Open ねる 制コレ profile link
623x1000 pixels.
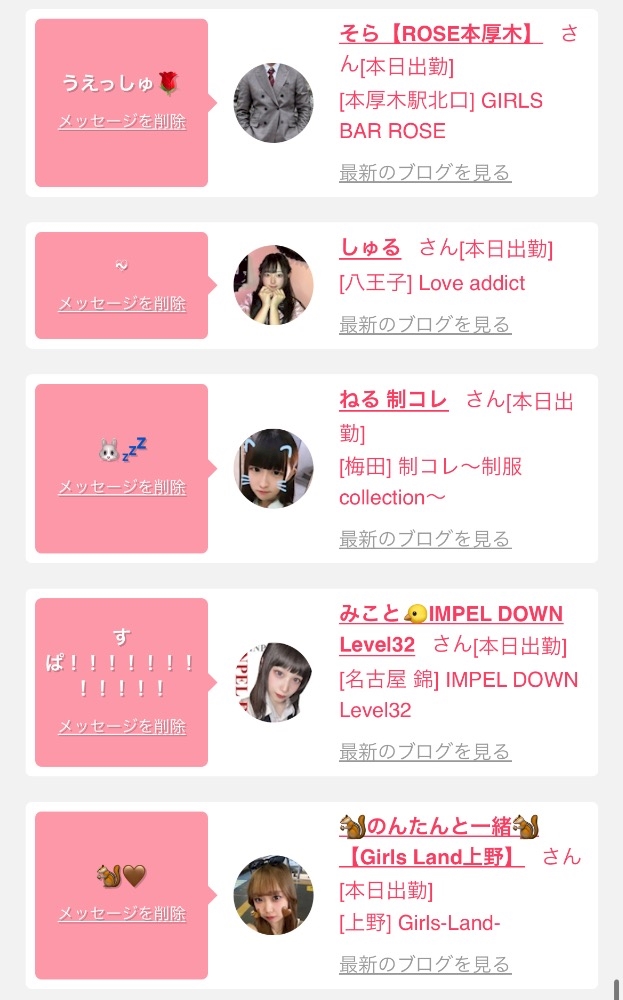393,400
